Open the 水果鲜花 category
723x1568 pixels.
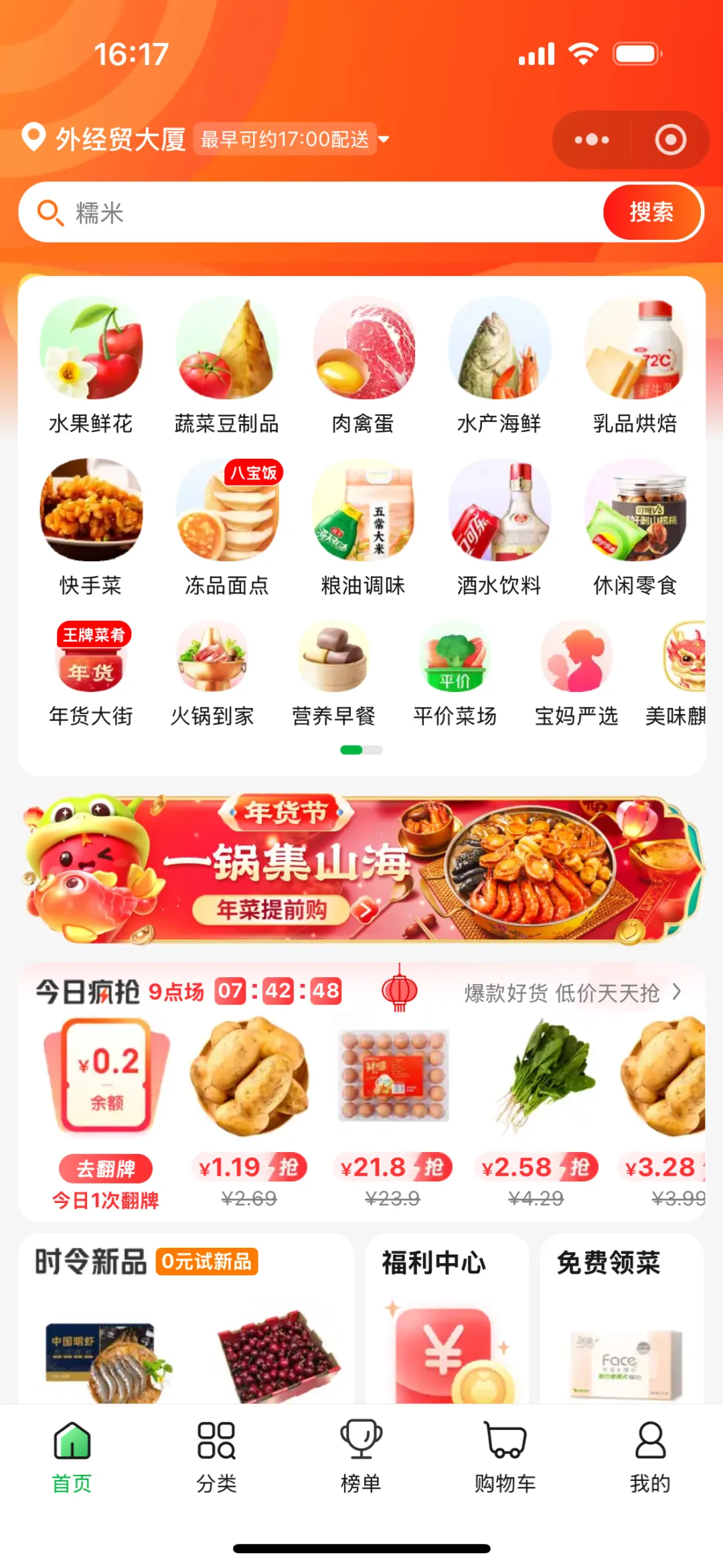coord(91,366)
